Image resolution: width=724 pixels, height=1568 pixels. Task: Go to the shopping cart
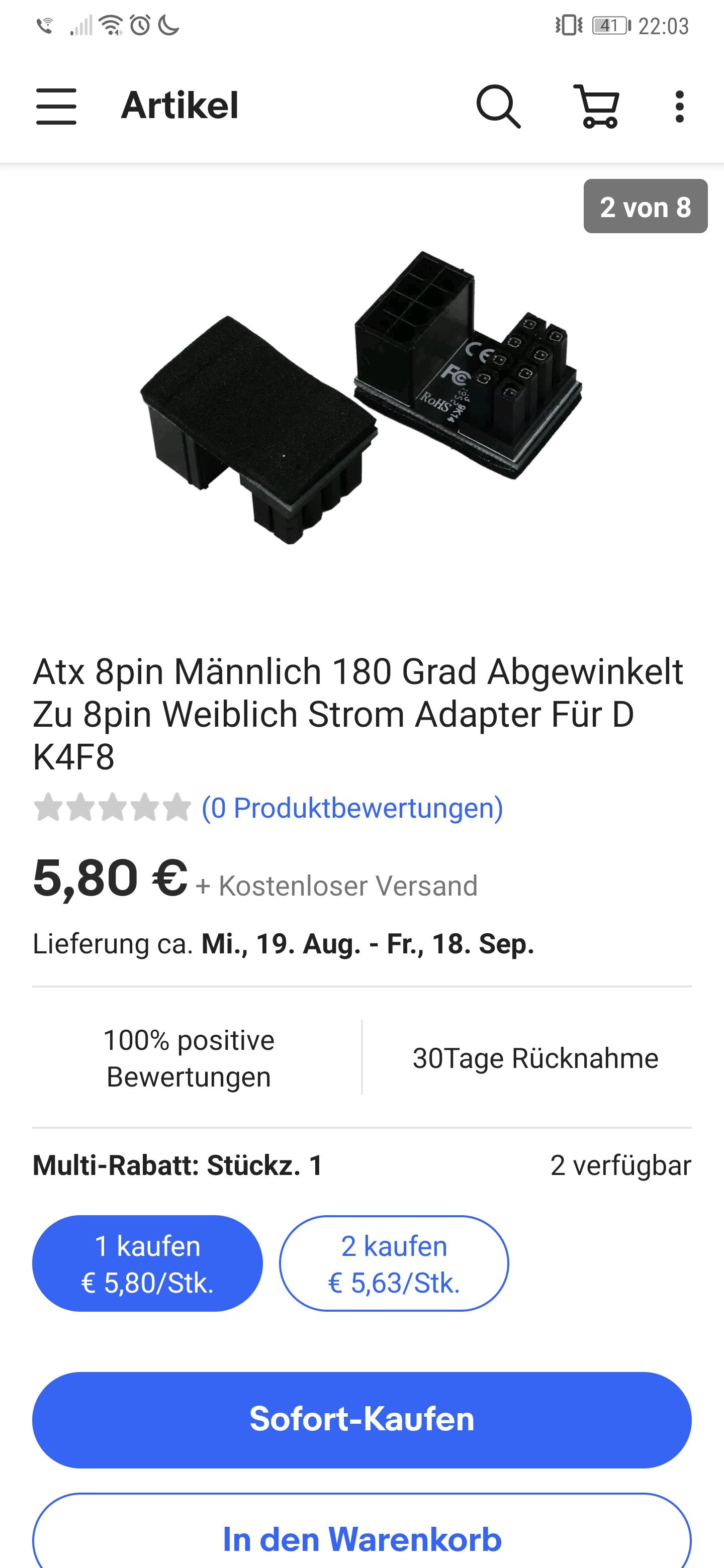(x=597, y=107)
